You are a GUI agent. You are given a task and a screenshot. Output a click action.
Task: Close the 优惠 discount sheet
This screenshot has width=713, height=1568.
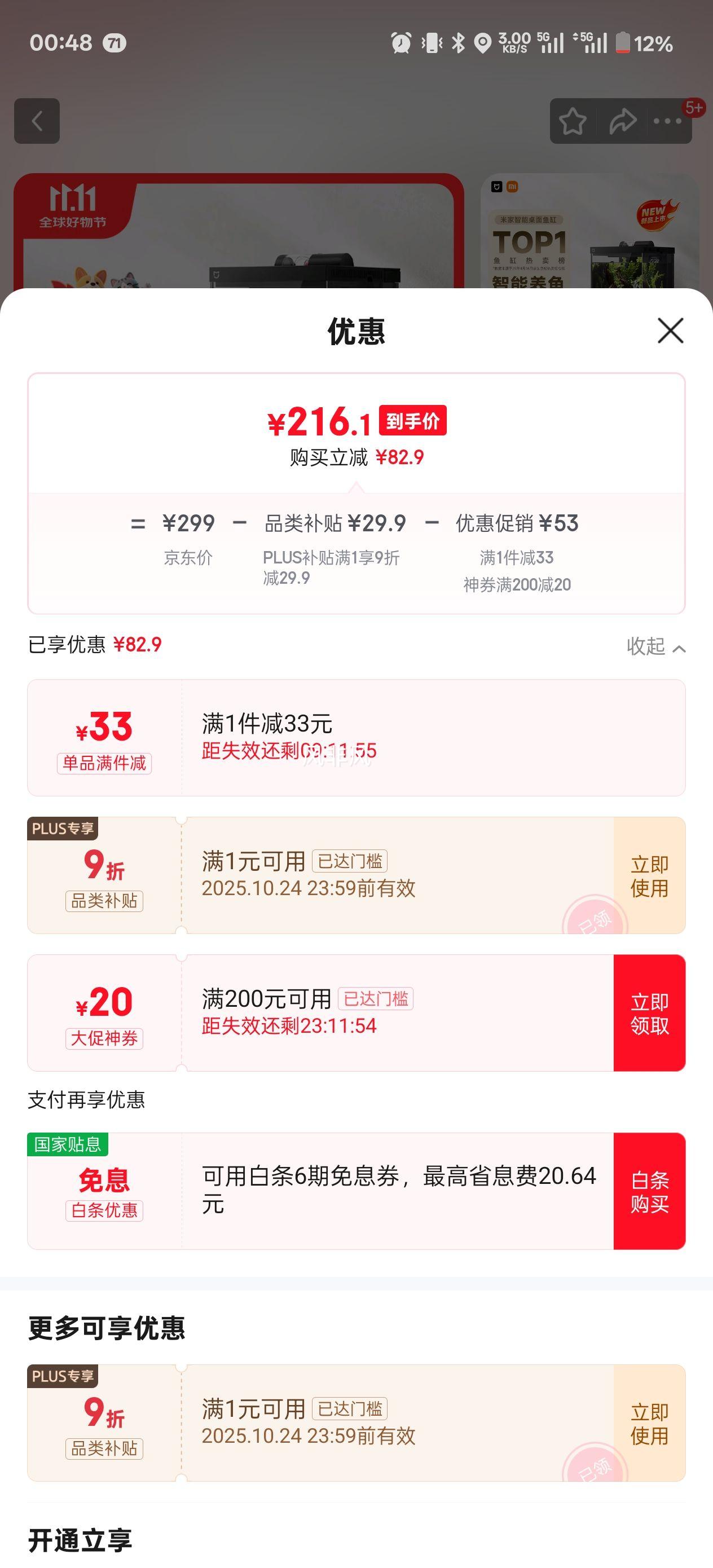point(670,331)
